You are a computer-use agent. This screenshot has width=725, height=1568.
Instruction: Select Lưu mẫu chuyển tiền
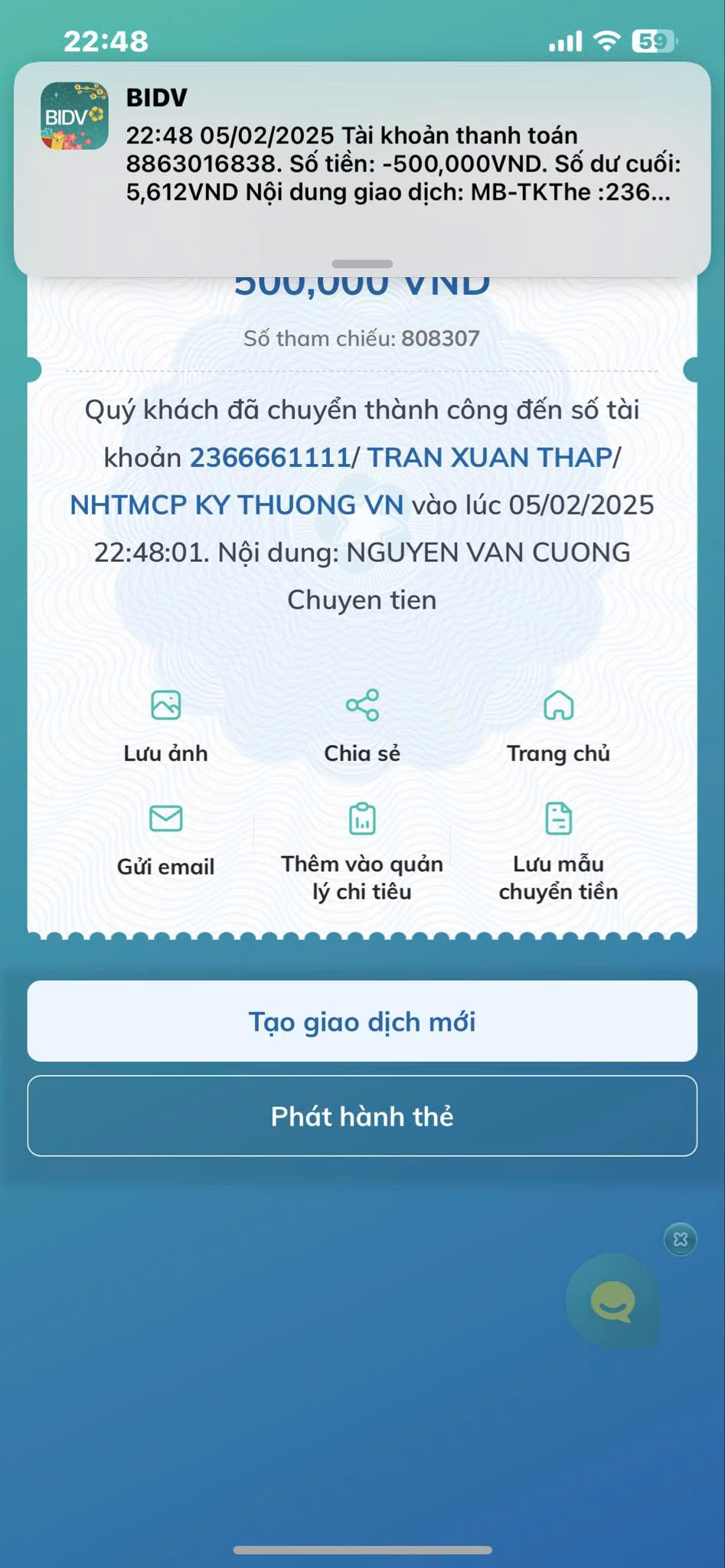click(558, 851)
